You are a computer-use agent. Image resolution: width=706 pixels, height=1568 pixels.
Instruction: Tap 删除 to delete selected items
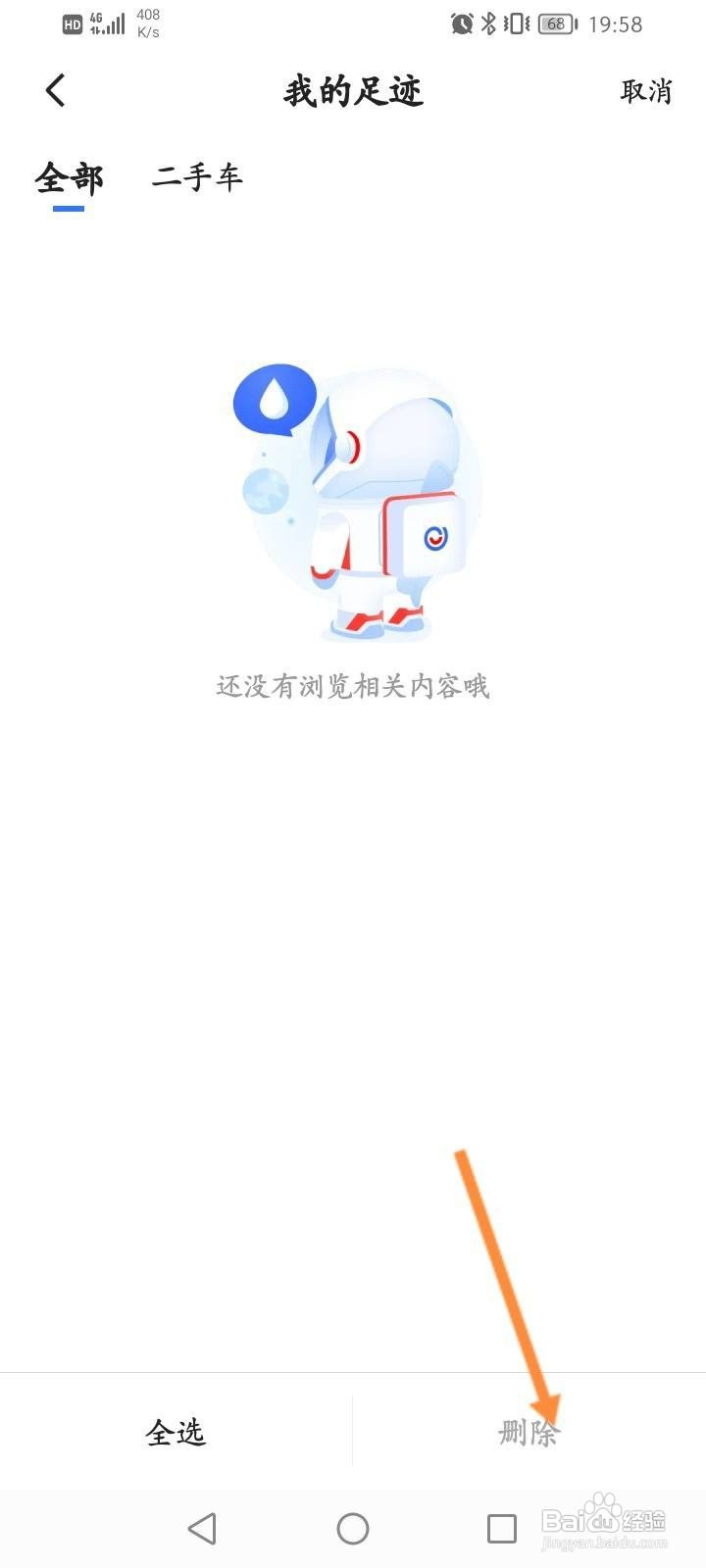(528, 1432)
